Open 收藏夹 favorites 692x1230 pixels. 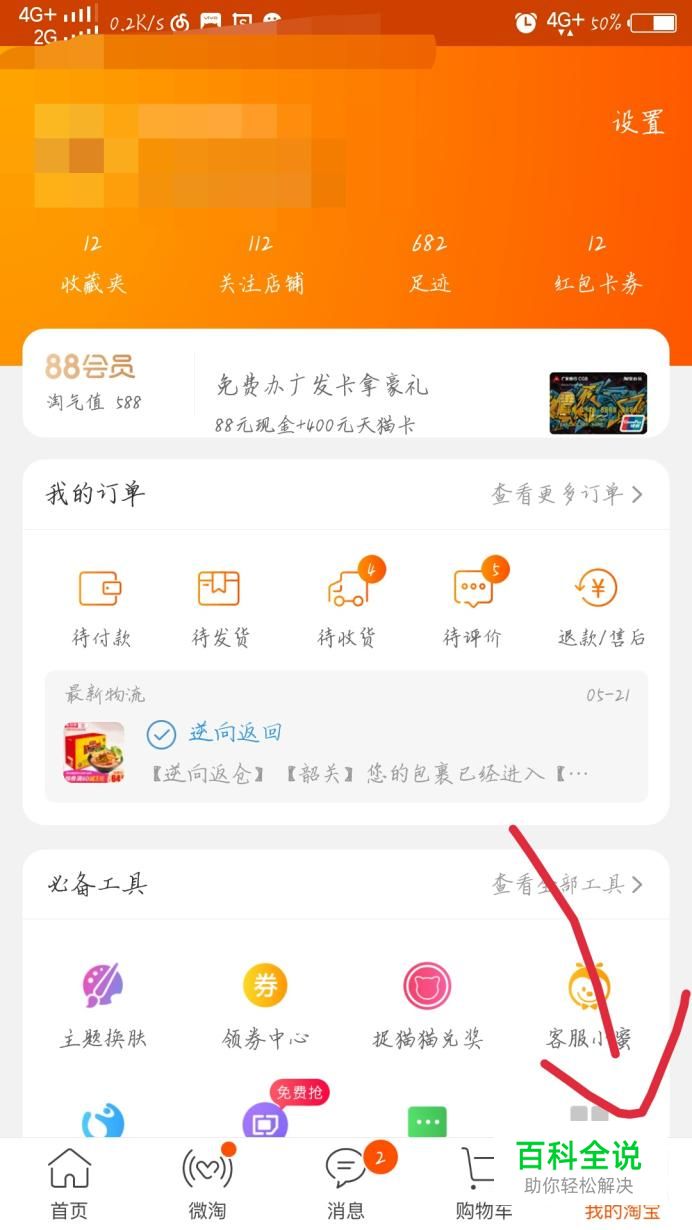[x=93, y=265]
